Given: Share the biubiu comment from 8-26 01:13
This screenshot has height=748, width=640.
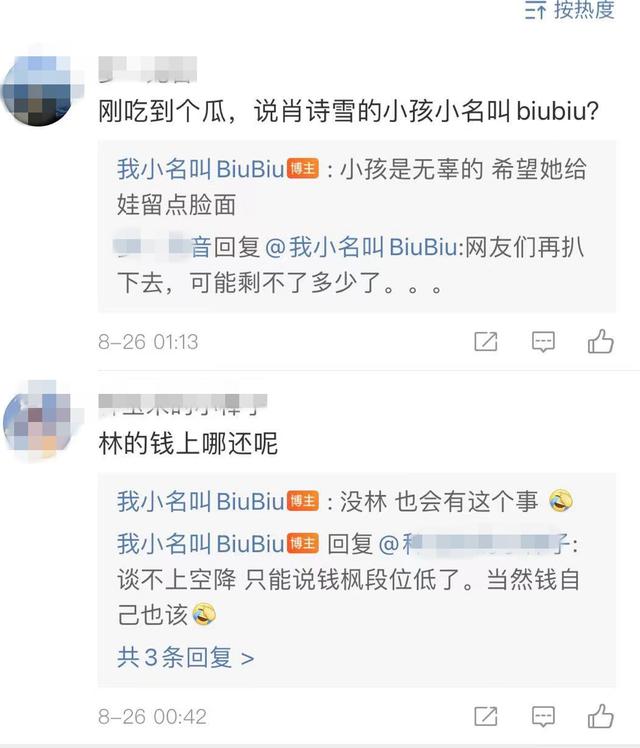Looking at the screenshot, I should [486, 342].
